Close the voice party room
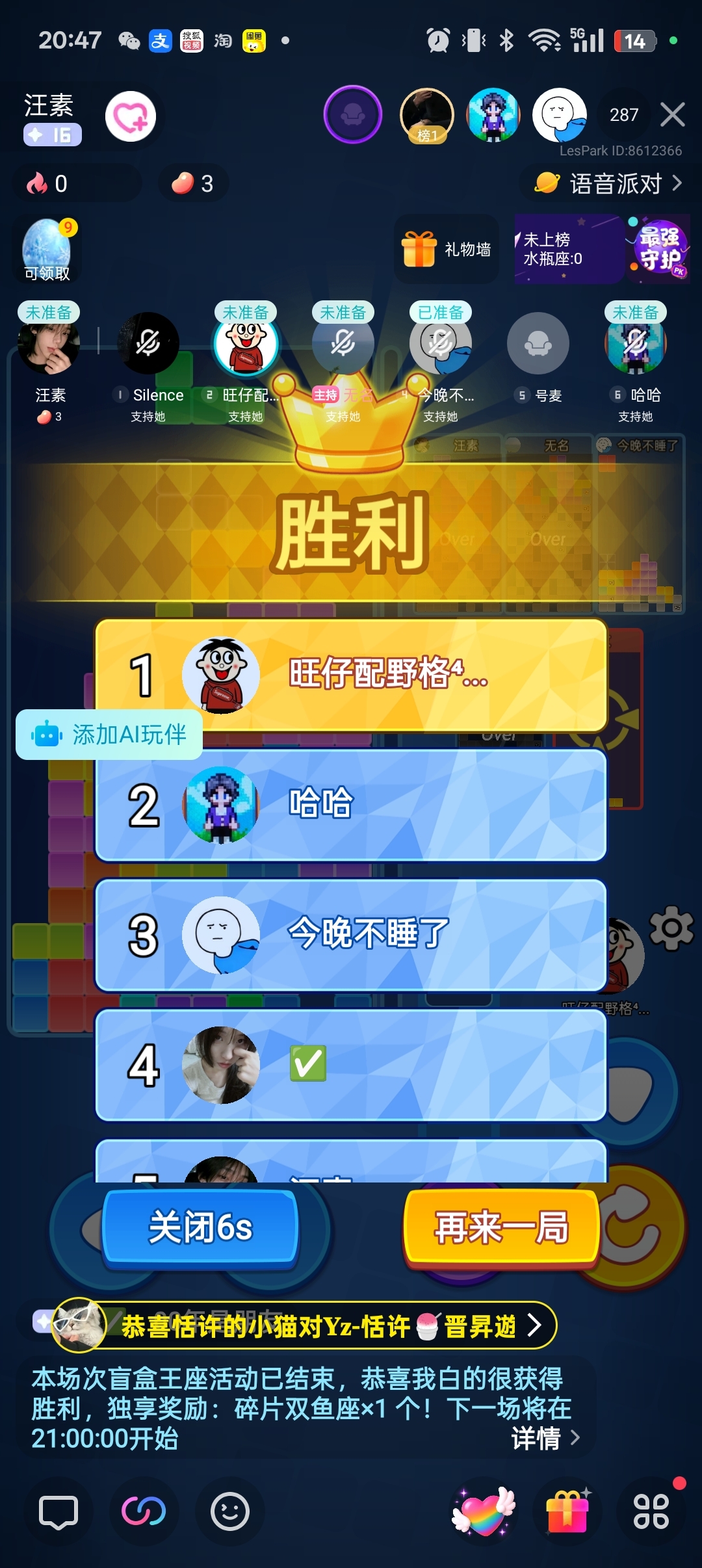Viewport: 702px width, 1568px height. [x=672, y=114]
